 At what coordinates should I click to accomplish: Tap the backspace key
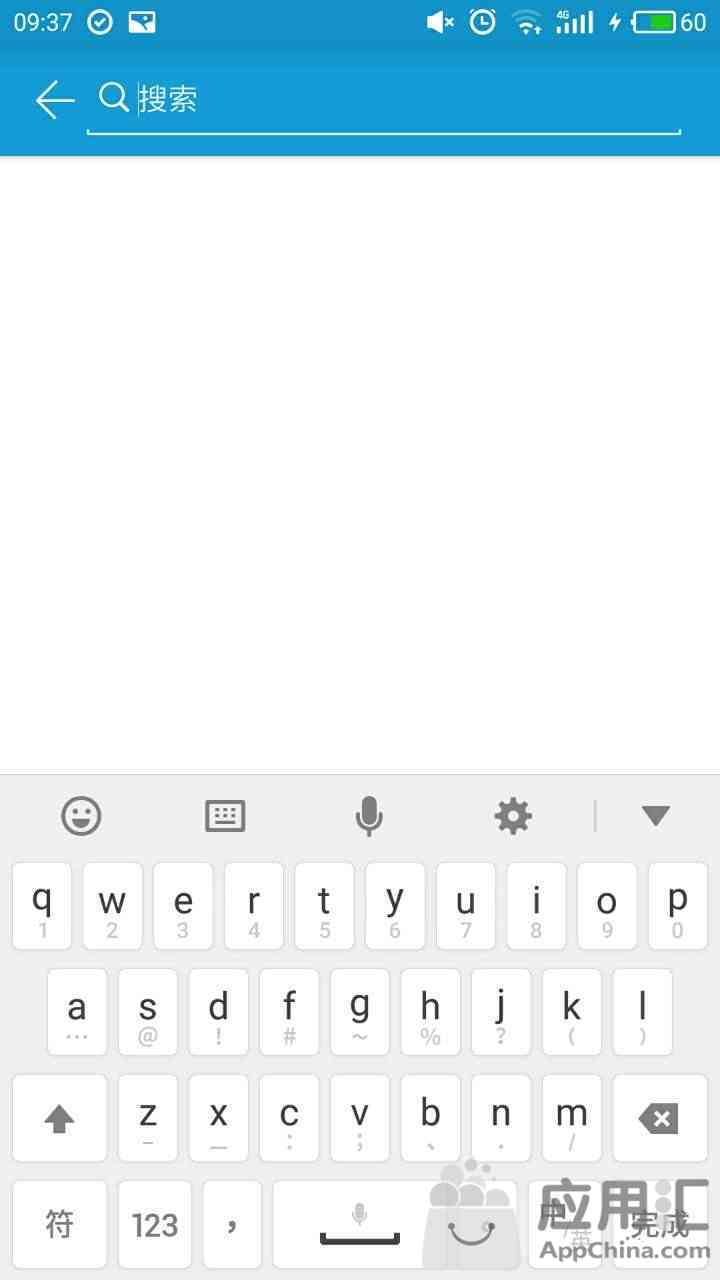click(x=660, y=1118)
